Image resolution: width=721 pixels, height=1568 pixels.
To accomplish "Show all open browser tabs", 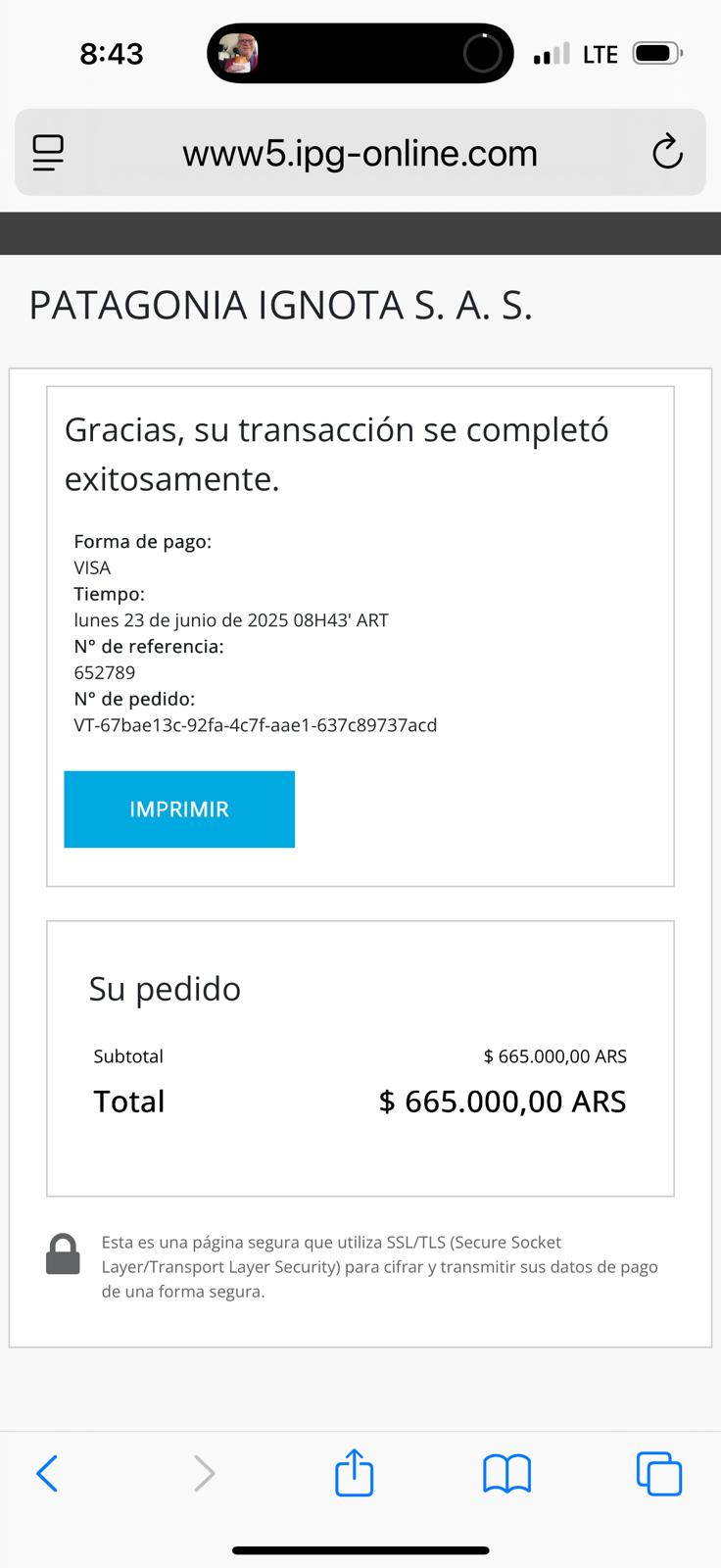I will (659, 1473).
